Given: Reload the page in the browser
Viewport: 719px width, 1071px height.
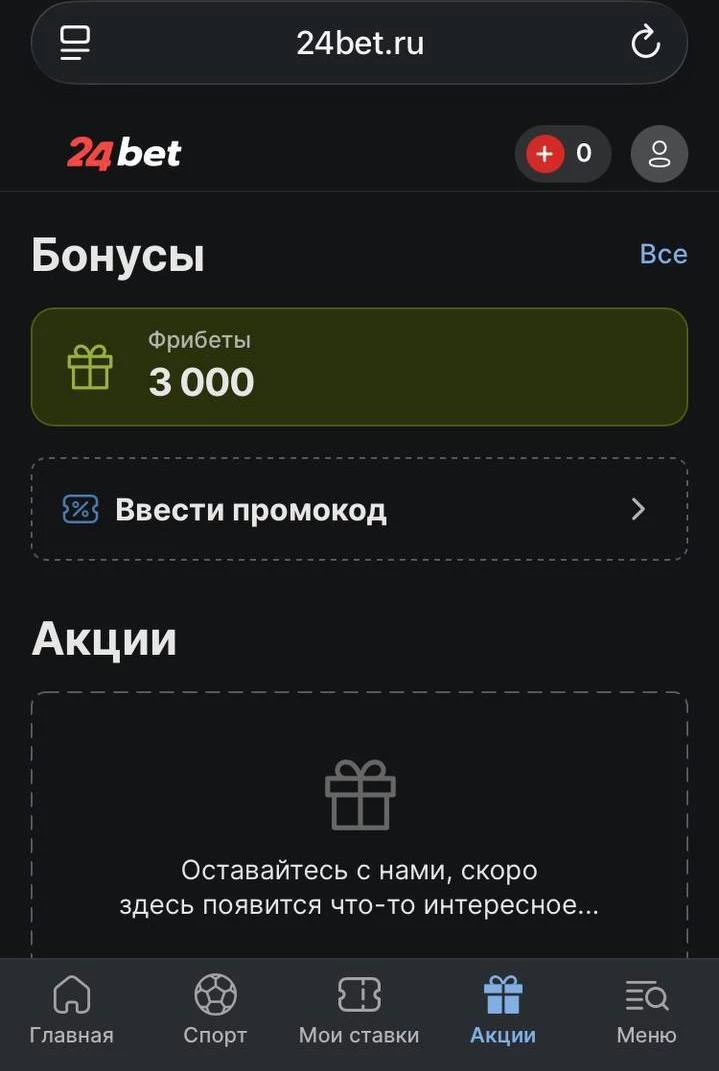Looking at the screenshot, I should pos(645,43).
